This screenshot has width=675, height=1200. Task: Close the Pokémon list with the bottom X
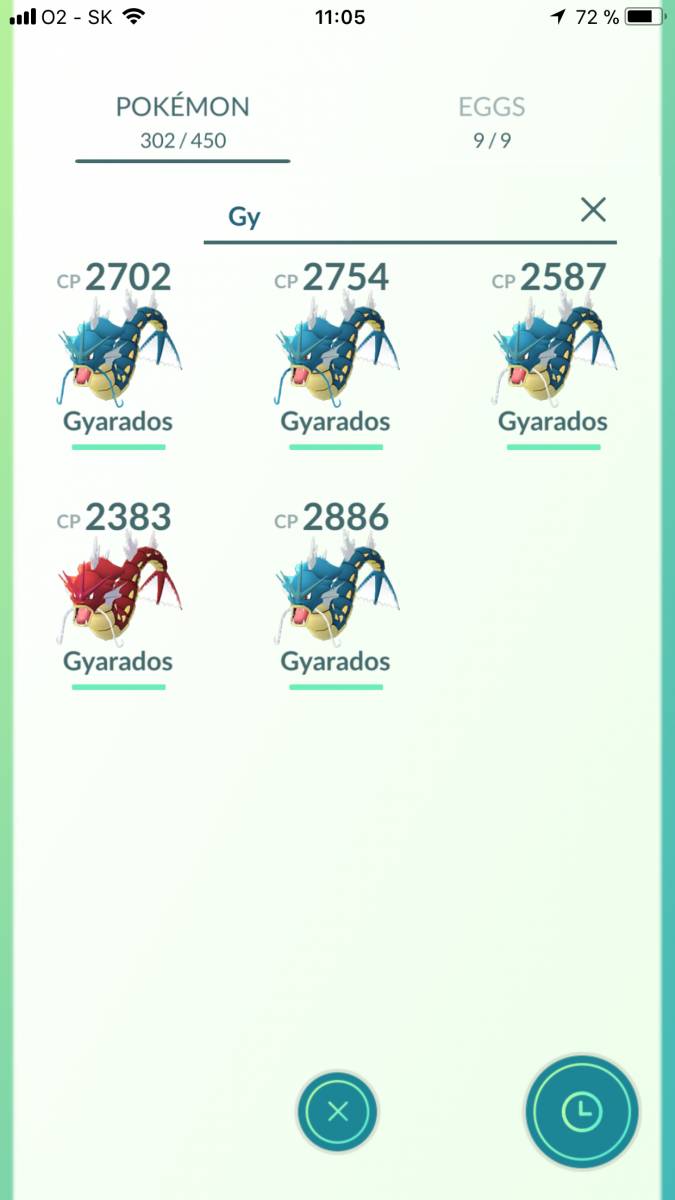(338, 1112)
